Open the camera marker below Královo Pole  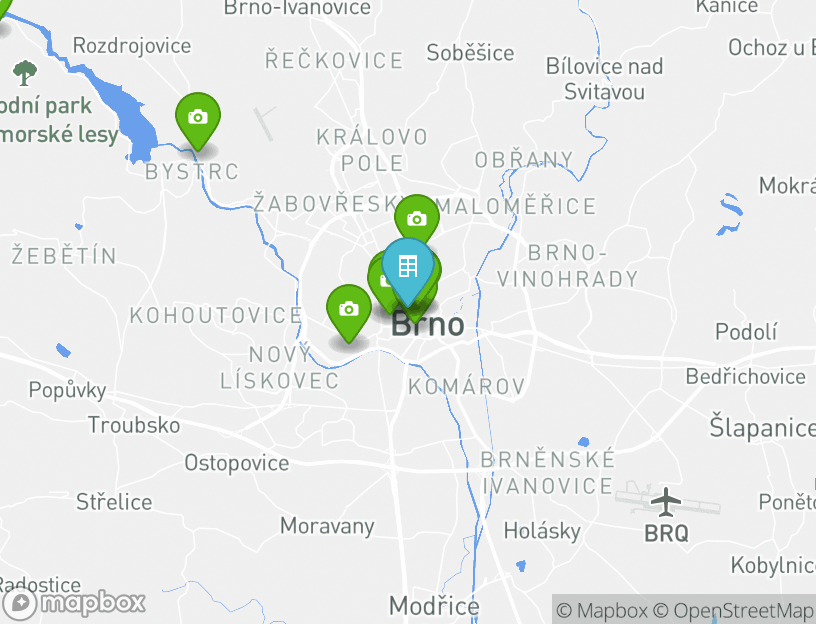click(416, 219)
